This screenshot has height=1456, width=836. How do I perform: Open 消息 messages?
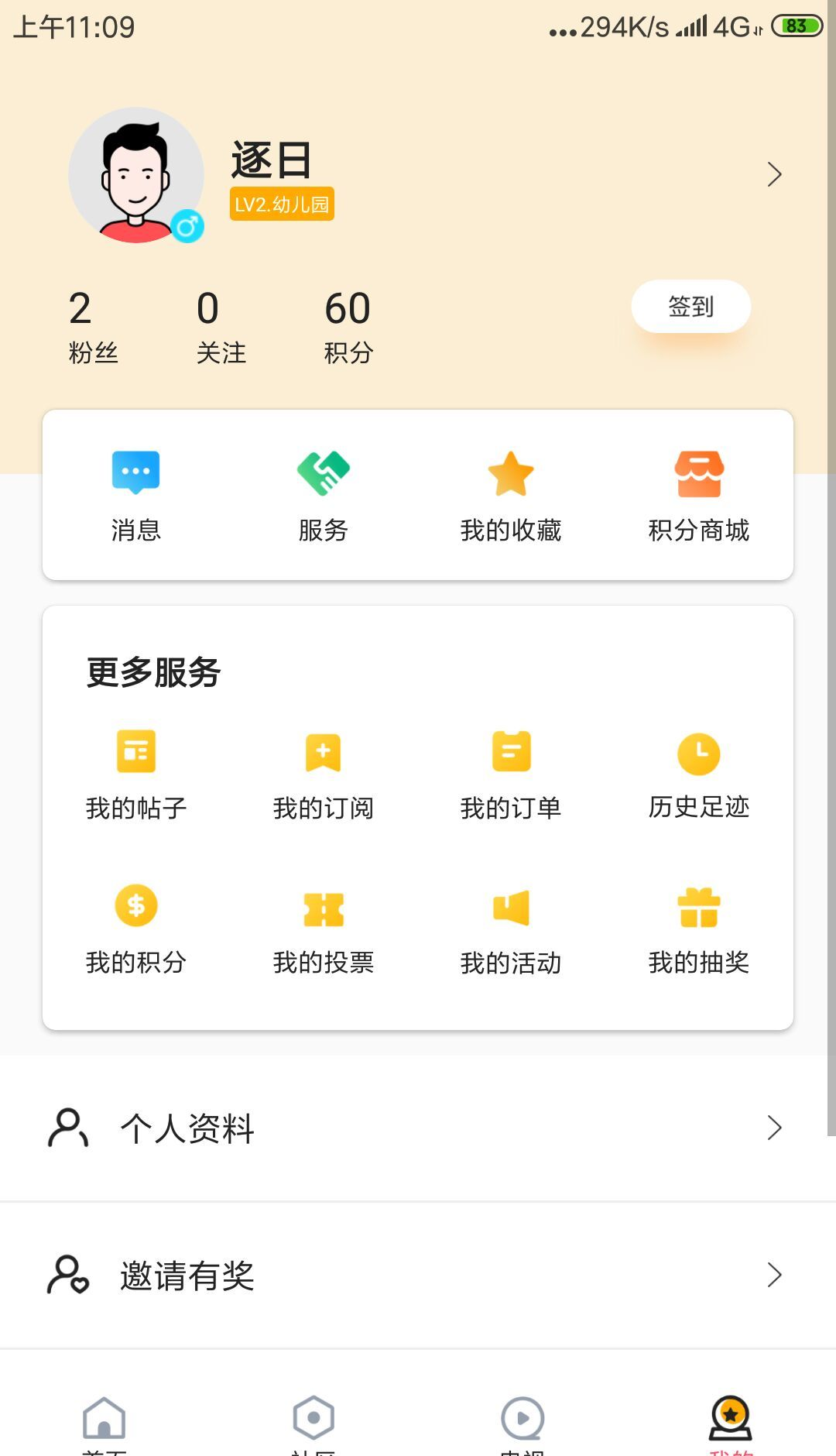[136, 496]
